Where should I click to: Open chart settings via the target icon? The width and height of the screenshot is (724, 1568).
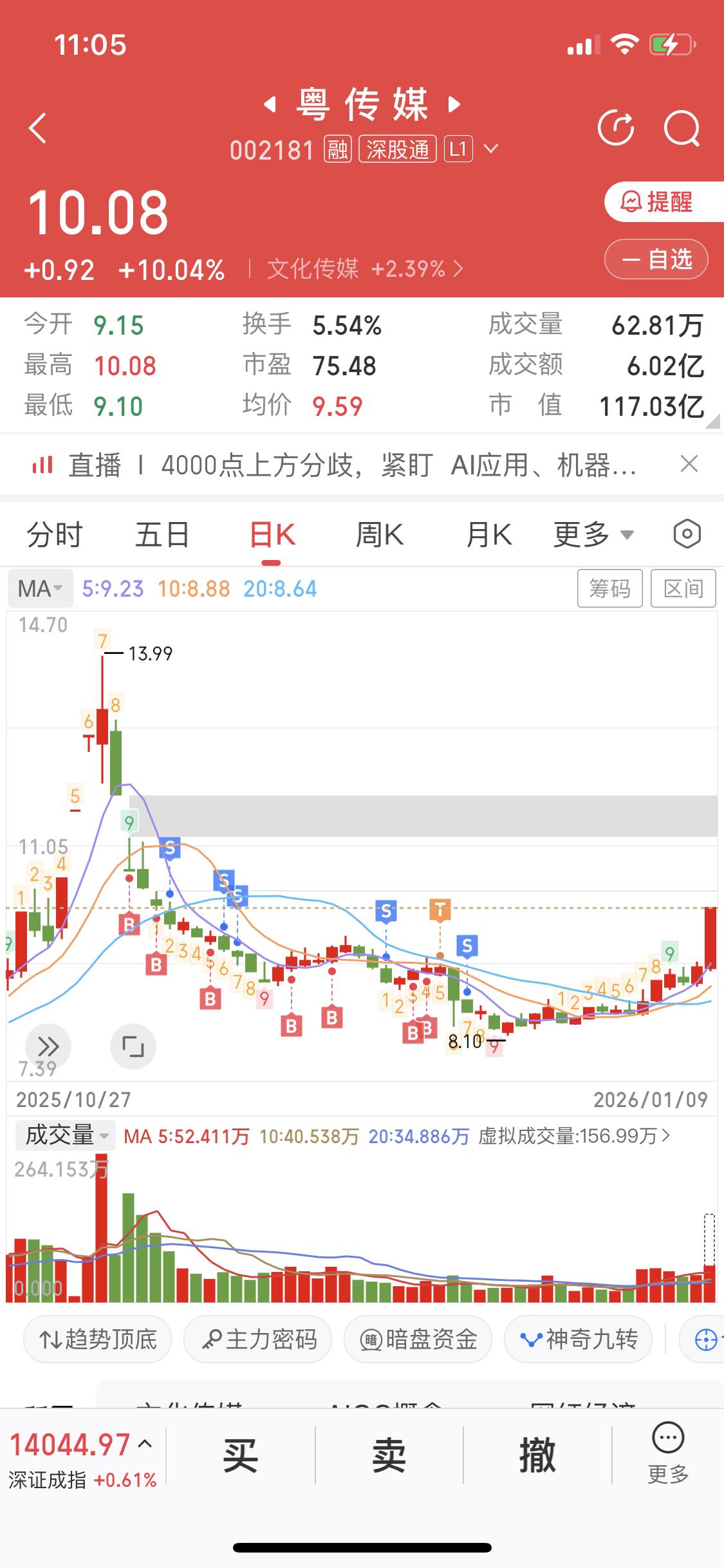pos(685,534)
